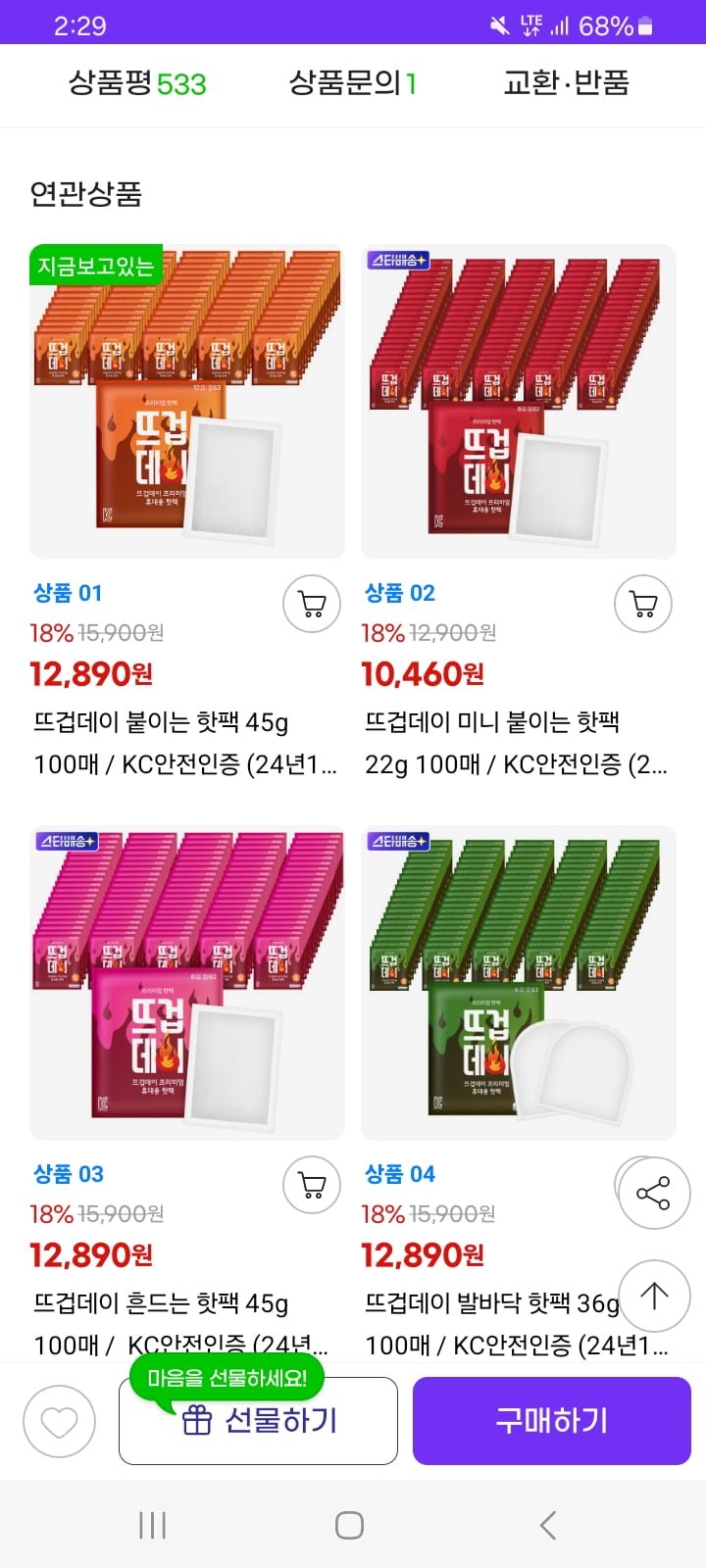
Task: Select the 교환·반품 tab
Action: click(566, 83)
